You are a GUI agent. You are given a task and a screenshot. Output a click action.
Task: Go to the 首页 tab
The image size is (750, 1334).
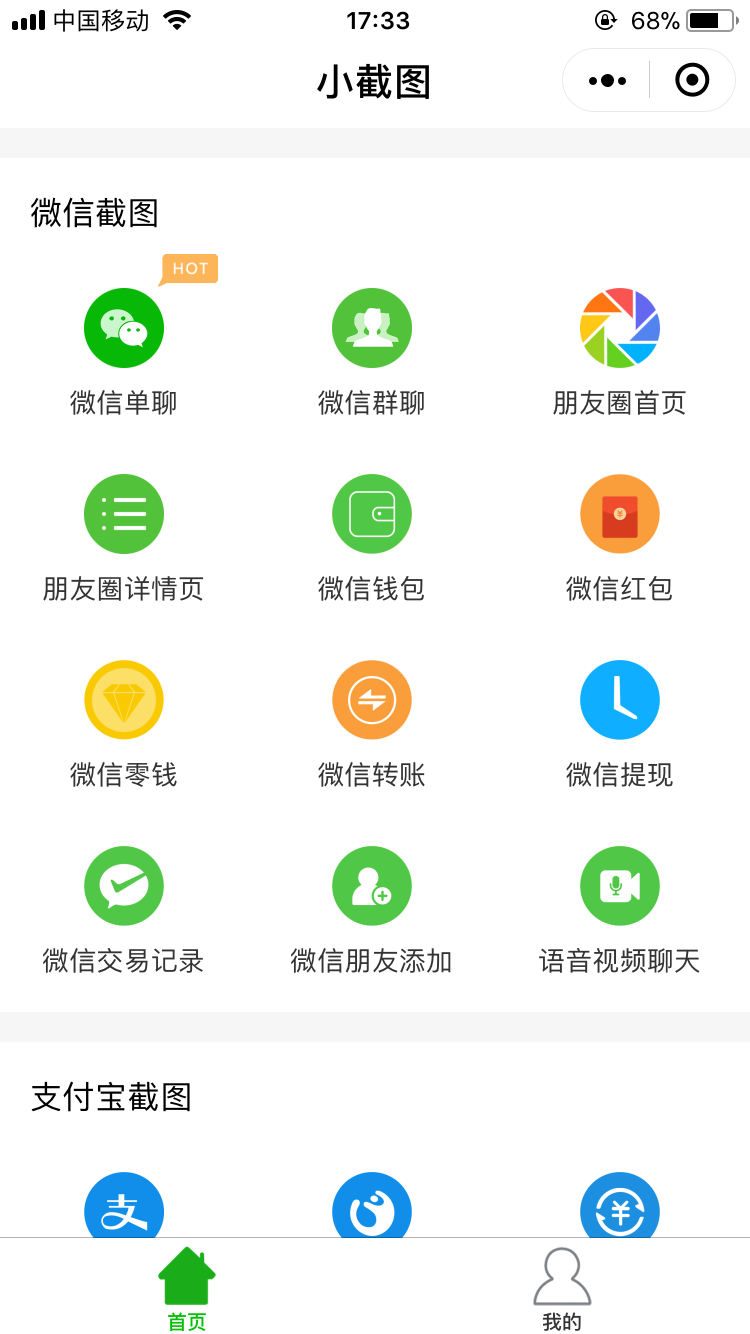187,1288
